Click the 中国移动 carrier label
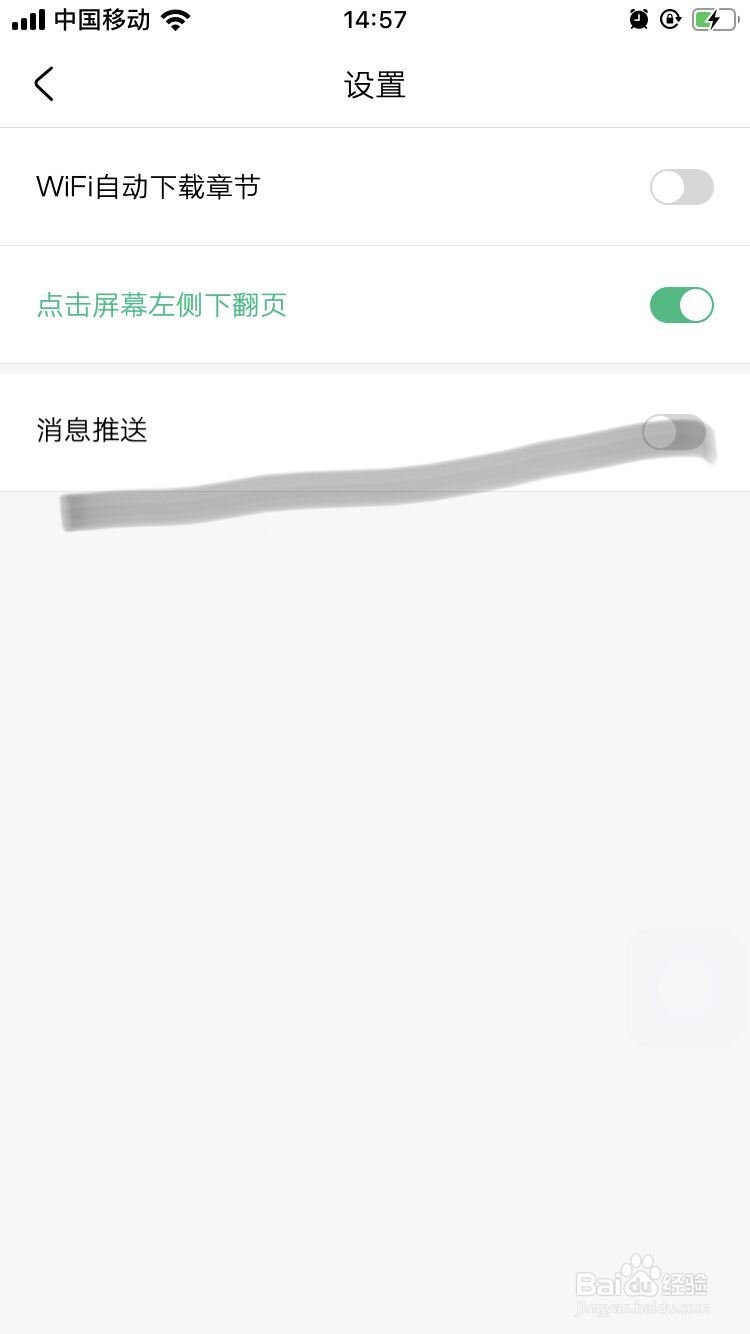 94,18
